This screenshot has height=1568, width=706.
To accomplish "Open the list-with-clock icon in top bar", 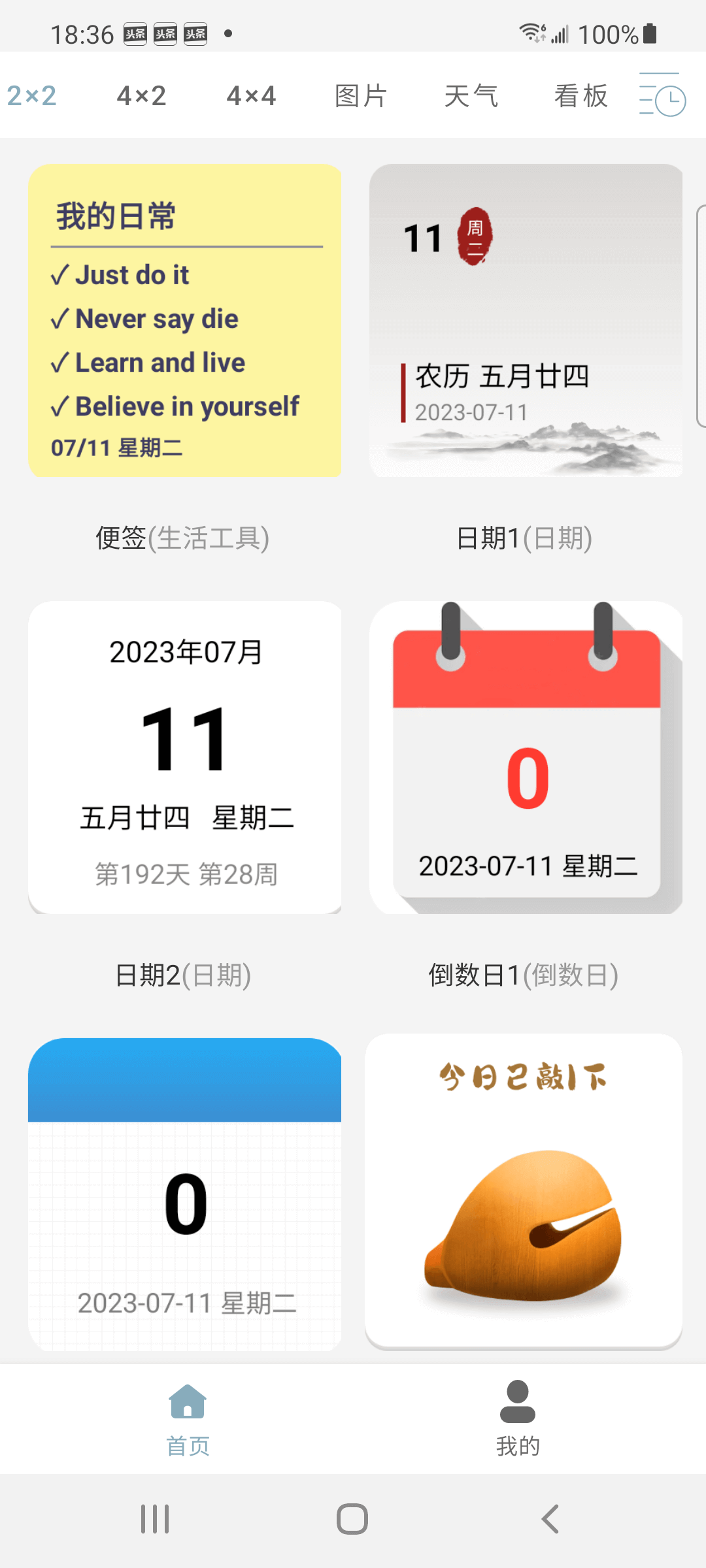I will 662,95.
